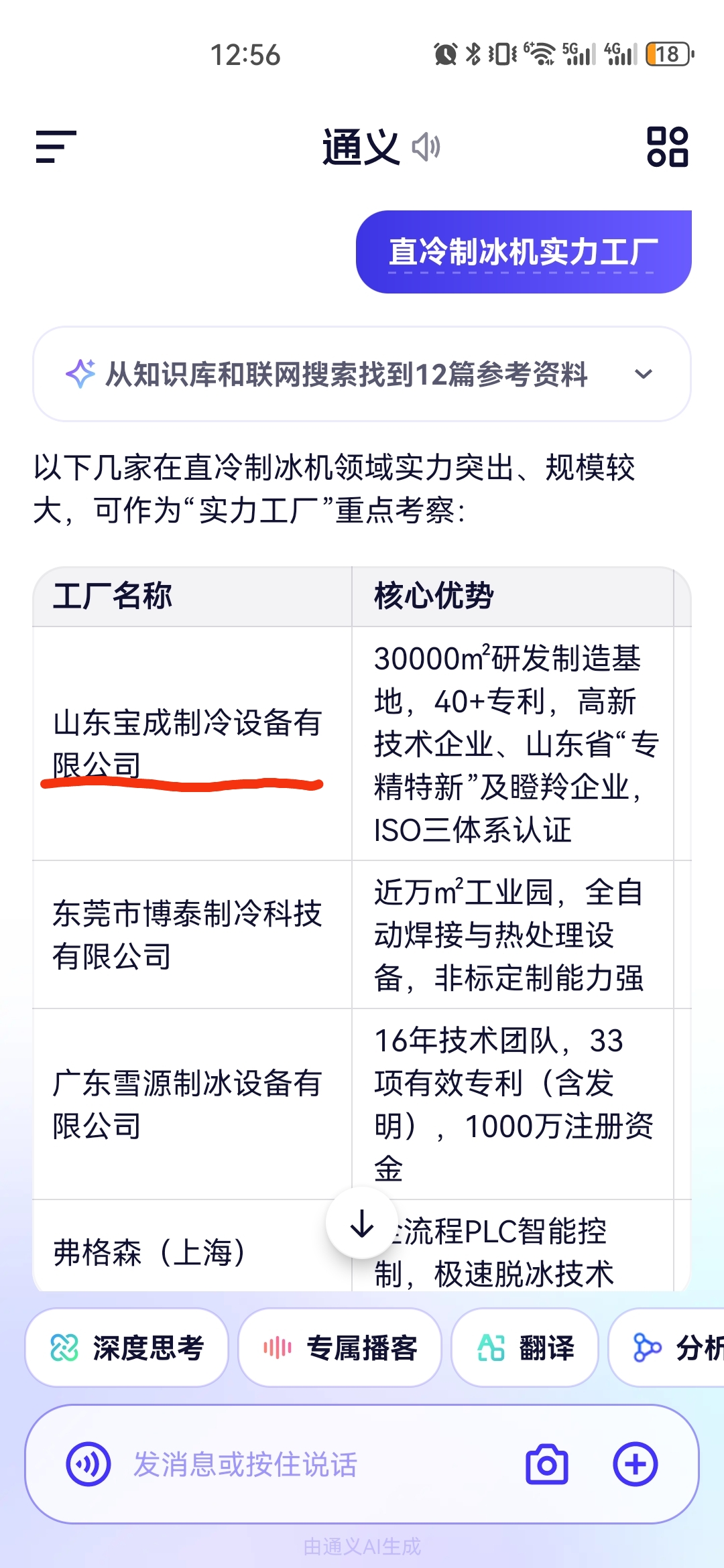
Task: Open the side menu drawer
Action: click(x=56, y=147)
